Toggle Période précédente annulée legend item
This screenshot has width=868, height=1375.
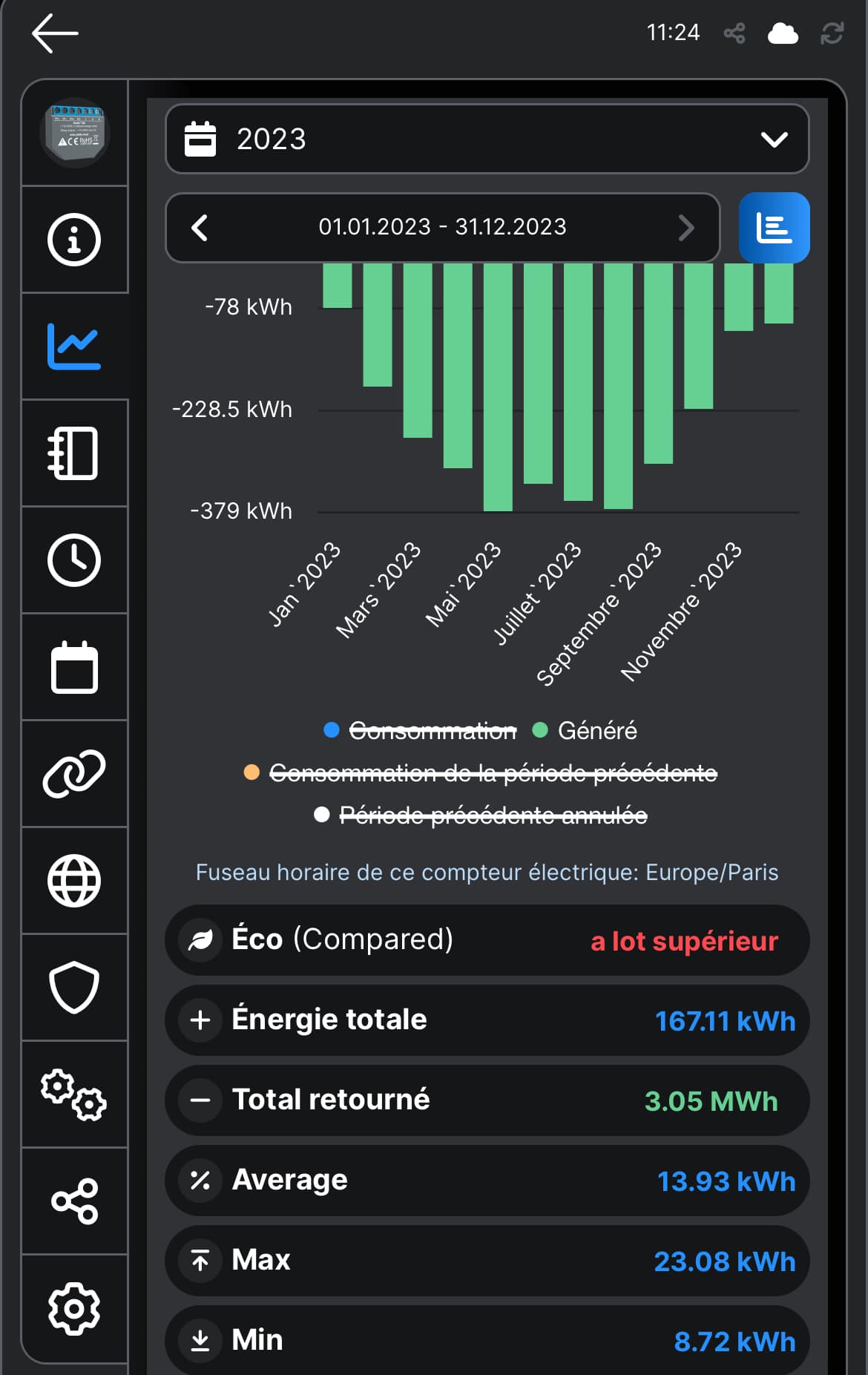[x=493, y=816]
